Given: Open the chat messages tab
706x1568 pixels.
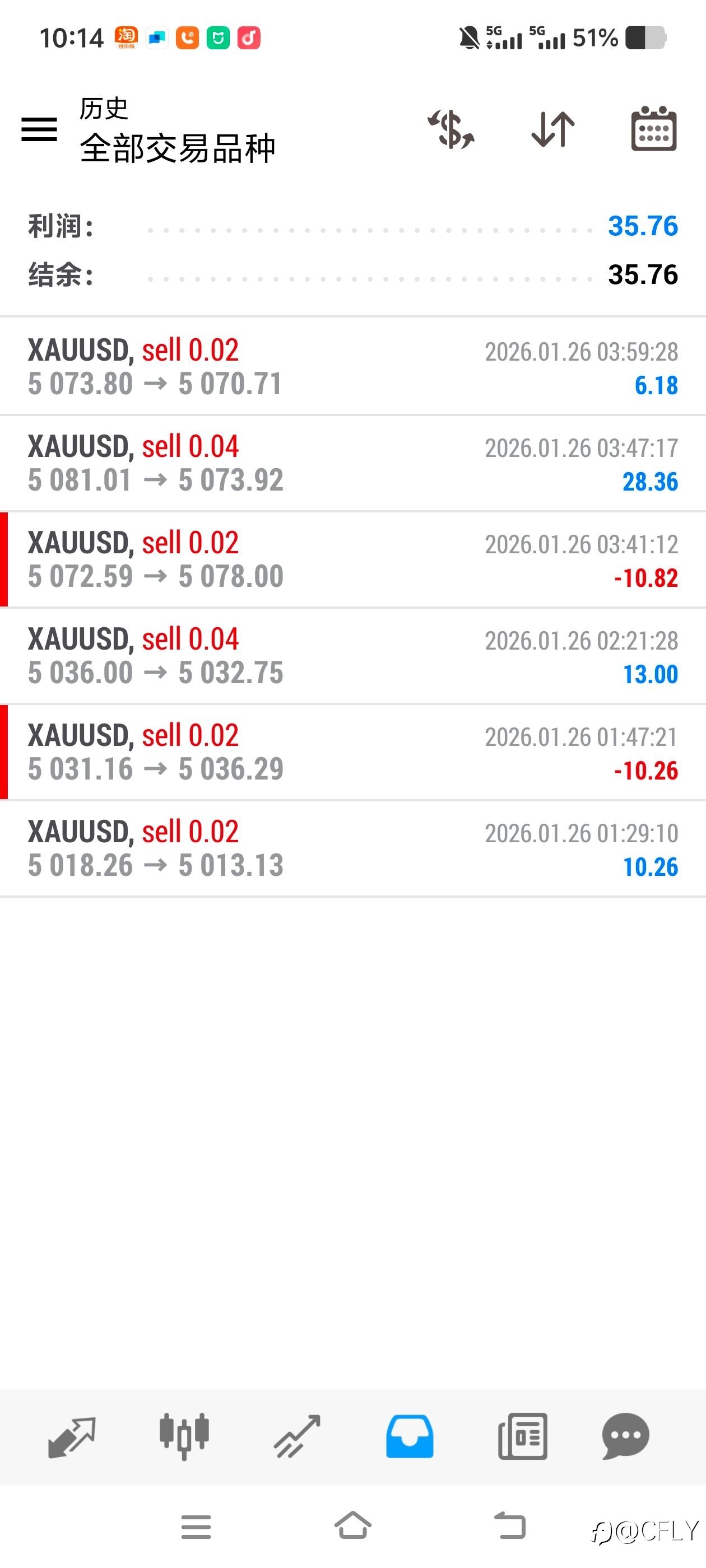Looking at the screenshot, I should tap(625, 1436).
